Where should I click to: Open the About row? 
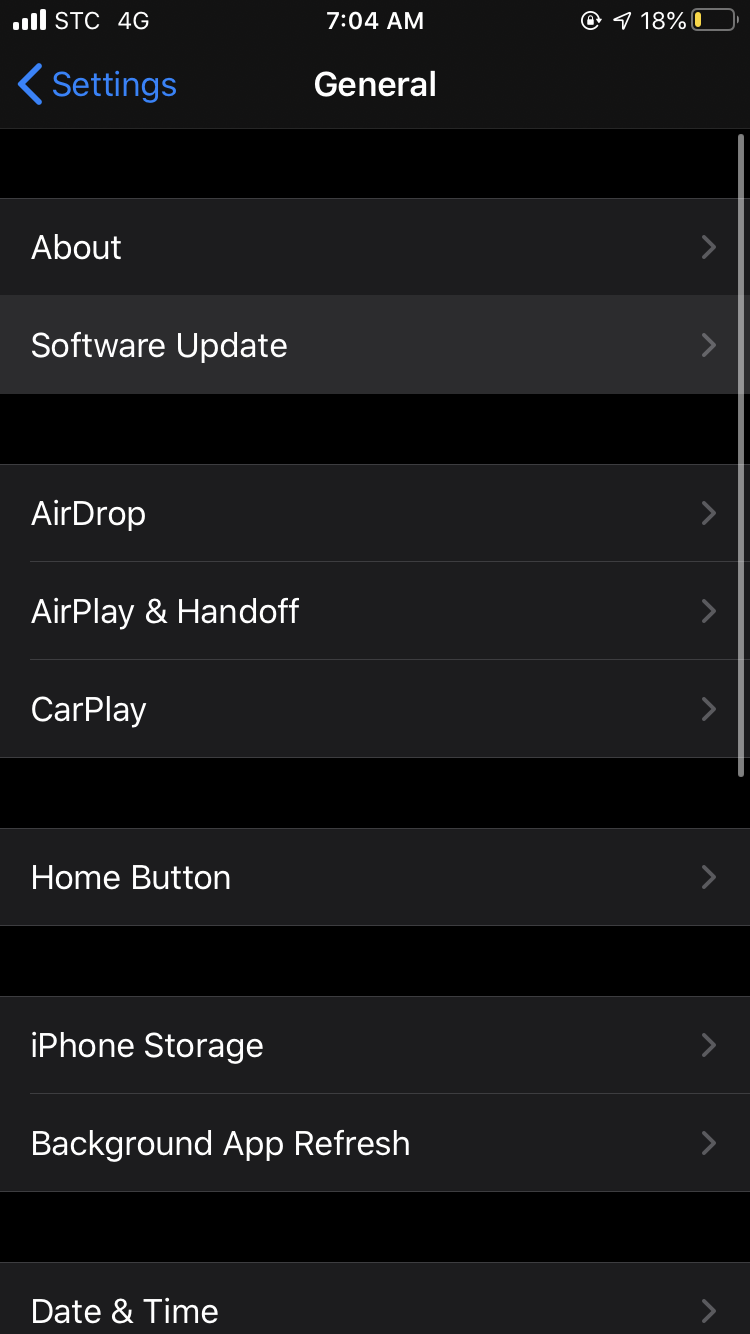(x=375, y=247)
